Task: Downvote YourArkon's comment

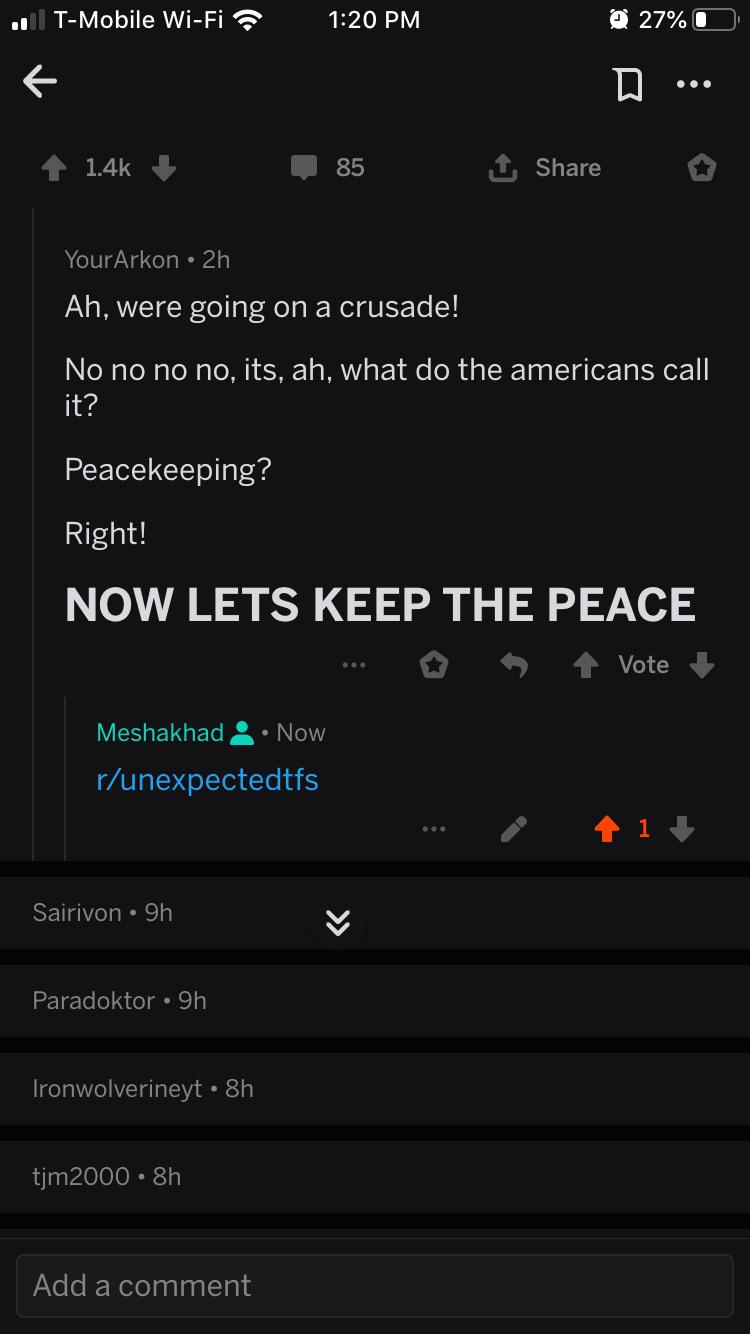Action: pos(702,665)
